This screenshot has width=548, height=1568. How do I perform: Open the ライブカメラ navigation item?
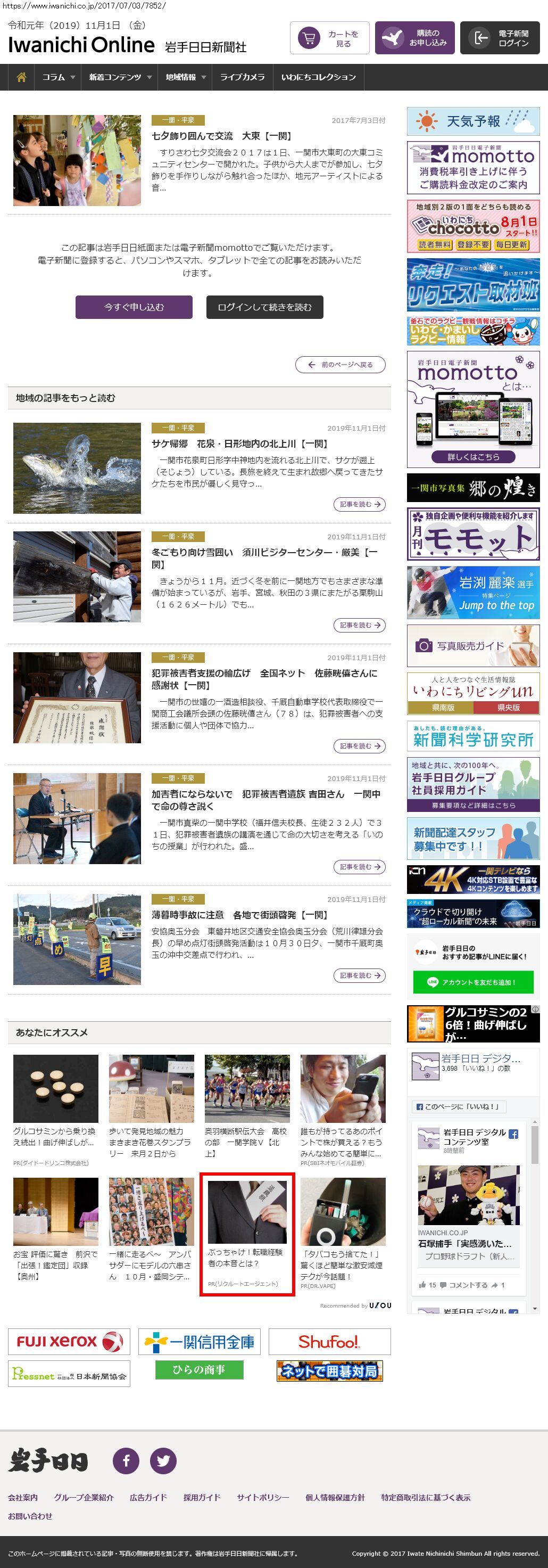(242, 77)
